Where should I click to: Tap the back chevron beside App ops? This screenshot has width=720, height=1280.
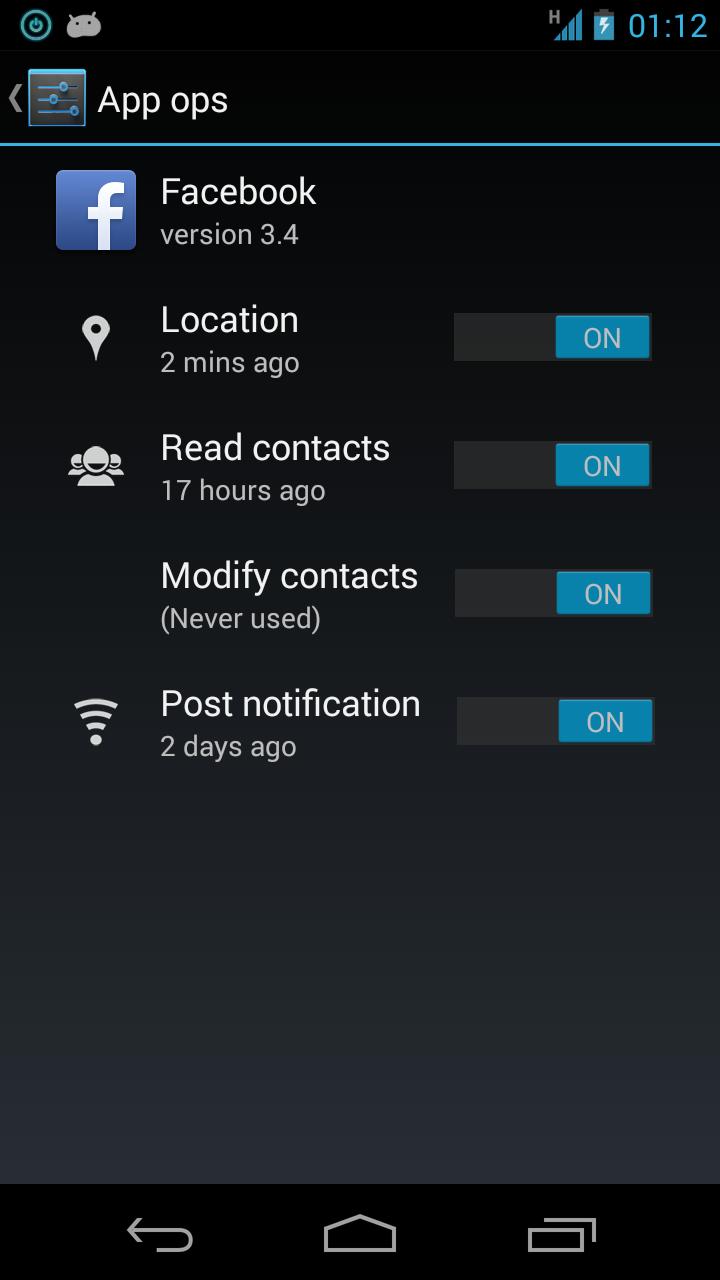coord(13,98)
